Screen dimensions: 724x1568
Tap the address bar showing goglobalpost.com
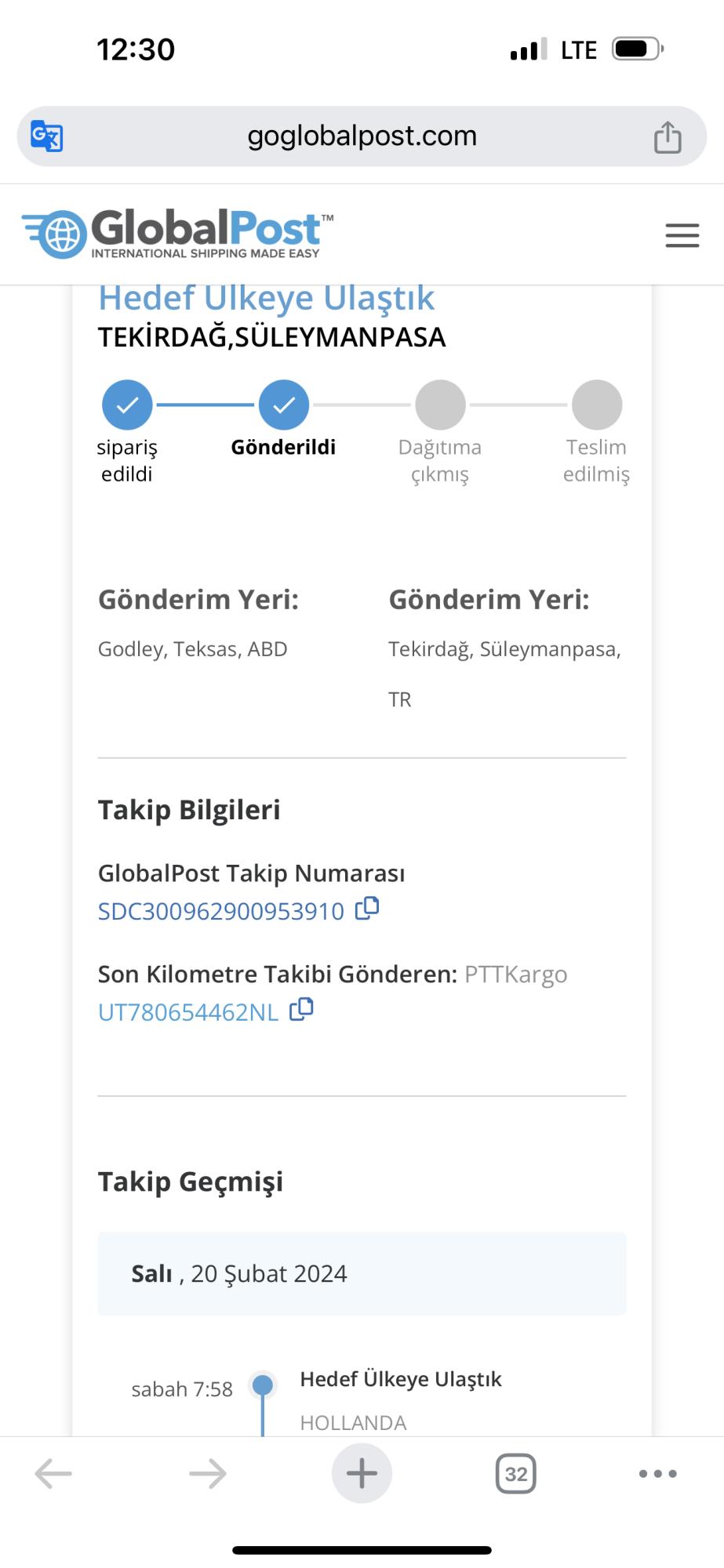point(362,135)
